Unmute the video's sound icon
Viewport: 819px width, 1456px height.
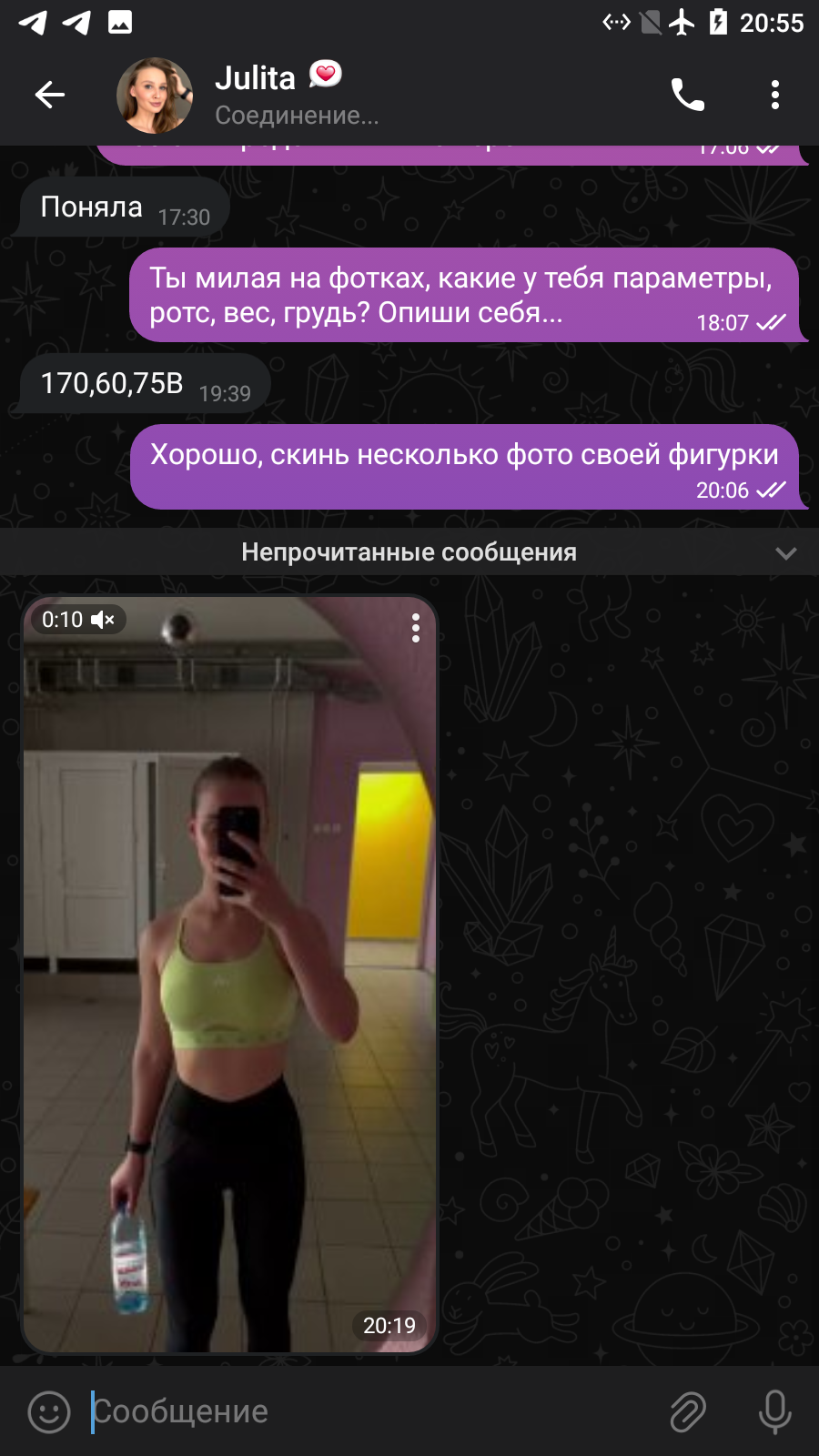[x=103, y=620]
